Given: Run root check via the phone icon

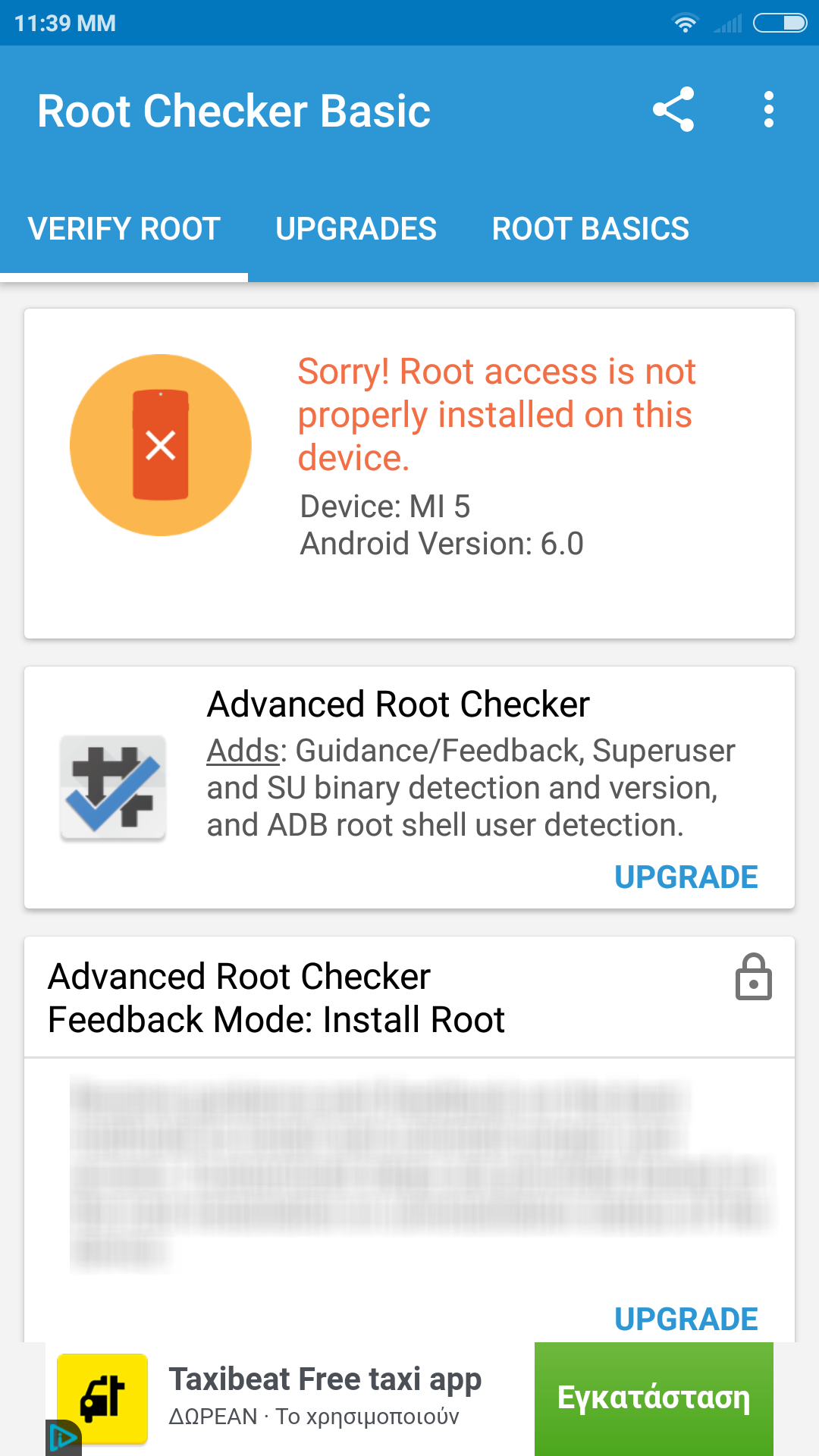Looking at the screenshot, I should [161, 445].
